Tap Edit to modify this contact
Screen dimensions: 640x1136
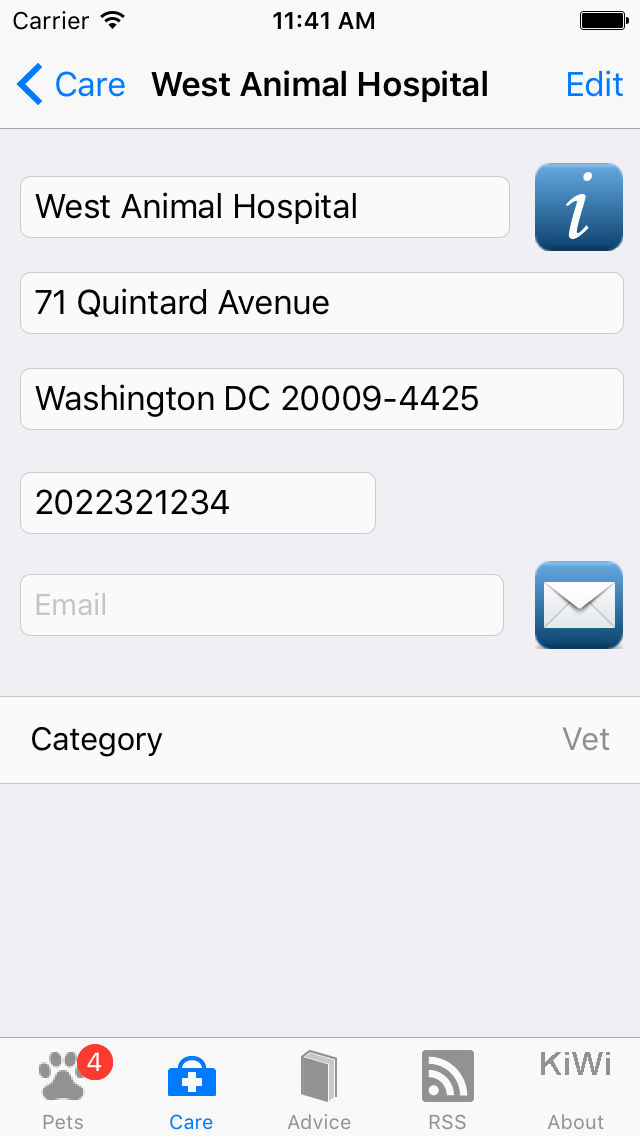(594, 85)
